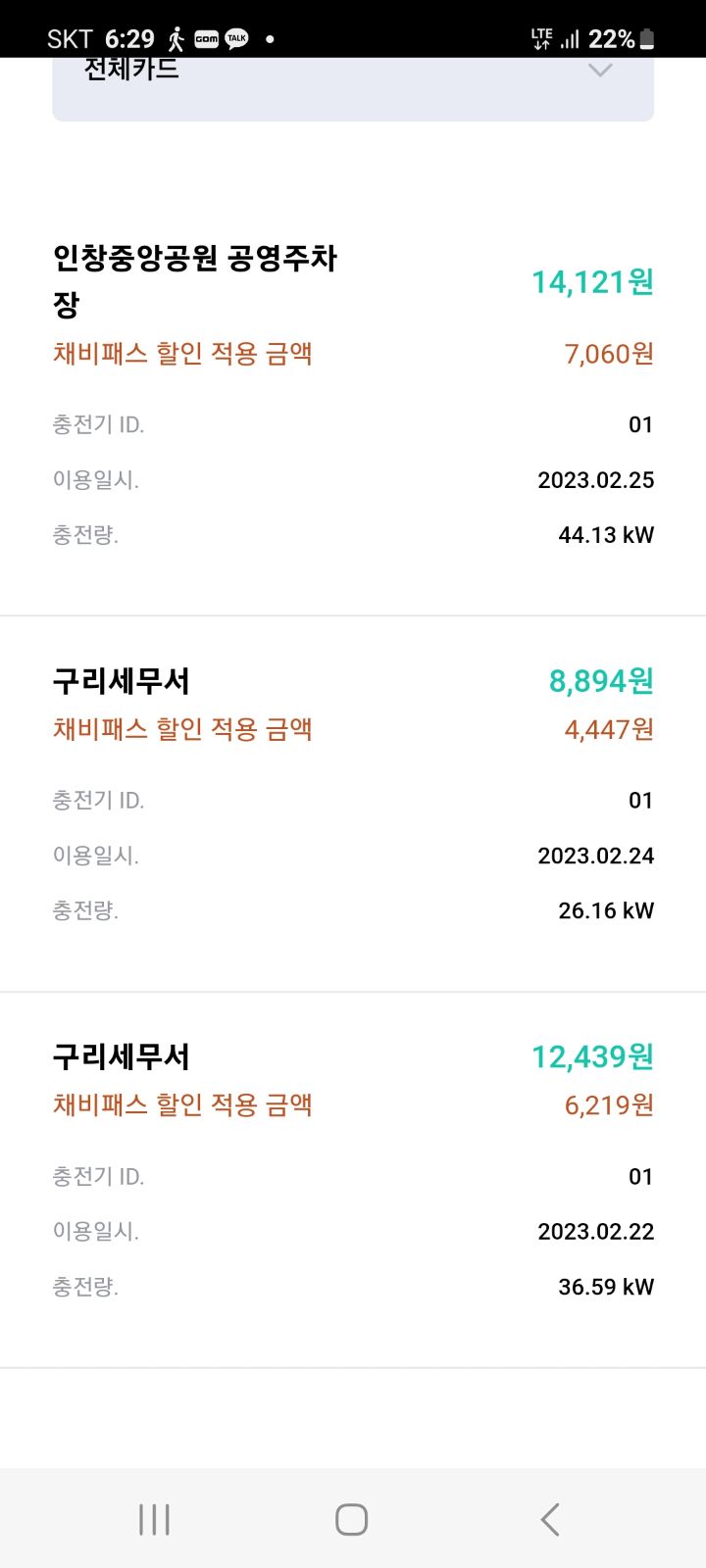706x1568 pixels.
Task: Expand the 전체카드 card dropdown
Action: [x=598, y=72]
